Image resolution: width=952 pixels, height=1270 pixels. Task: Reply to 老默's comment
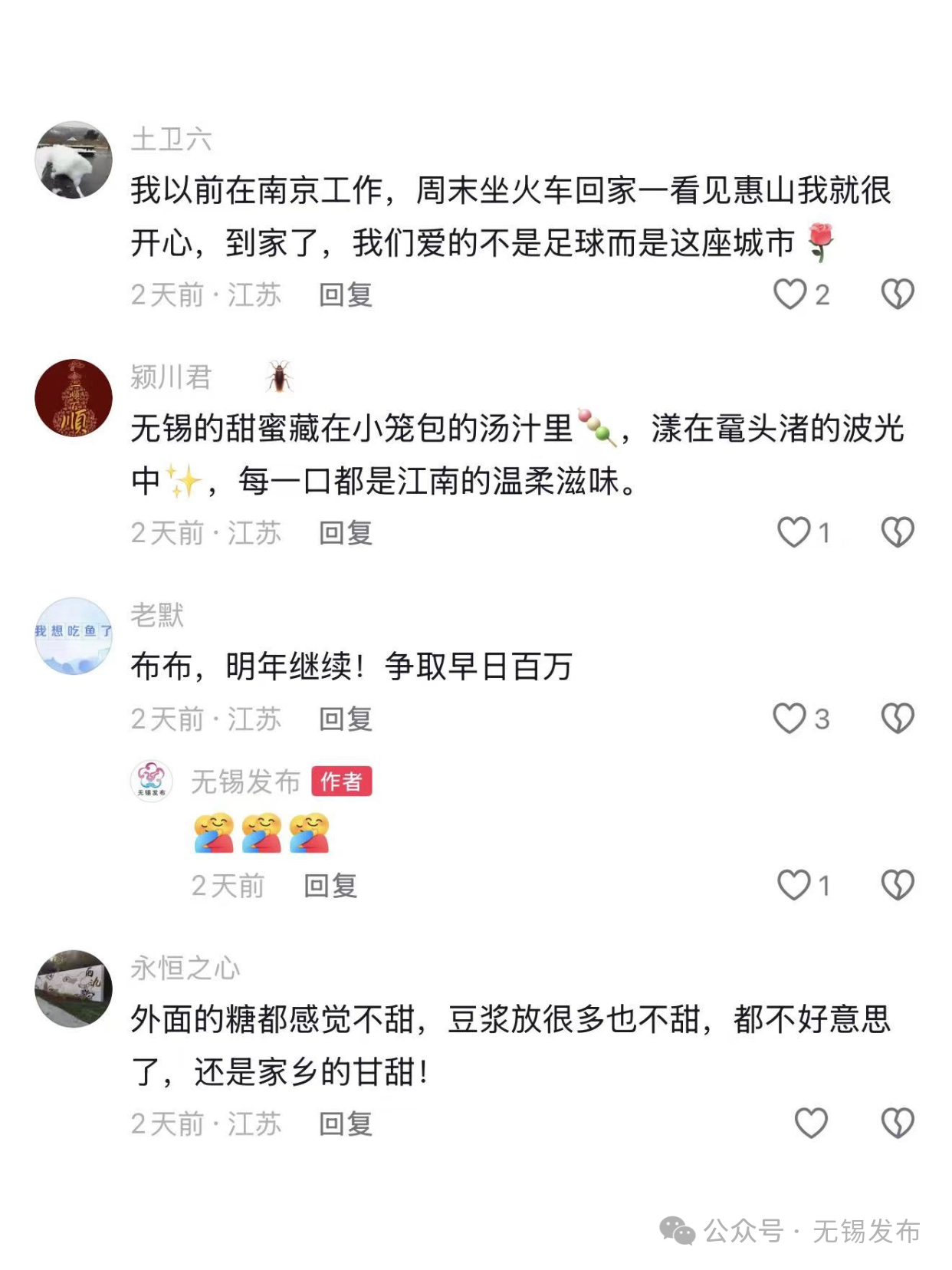[x=346, y=719]
